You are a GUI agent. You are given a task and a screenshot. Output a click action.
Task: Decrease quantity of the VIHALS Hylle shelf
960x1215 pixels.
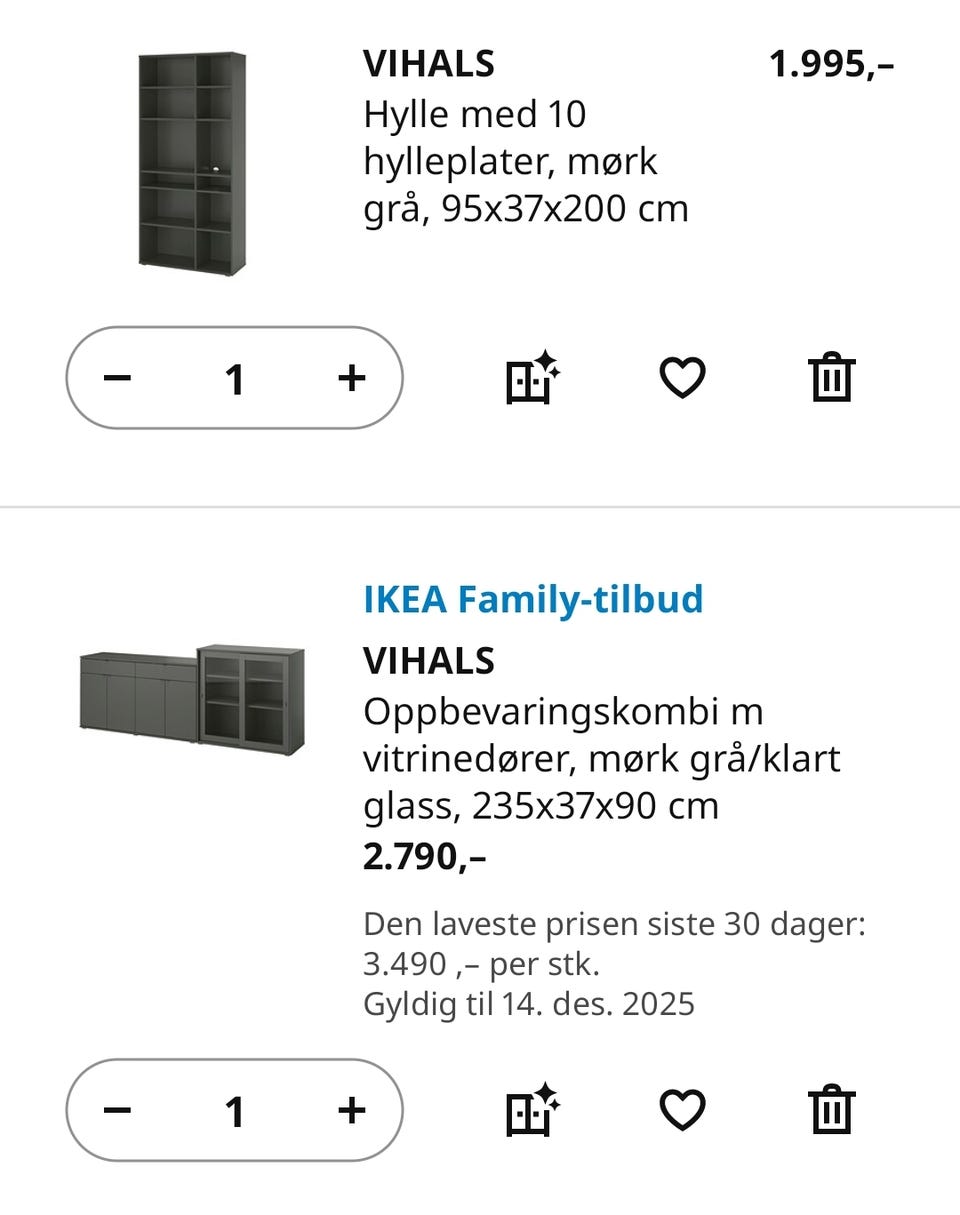[118, 378]
